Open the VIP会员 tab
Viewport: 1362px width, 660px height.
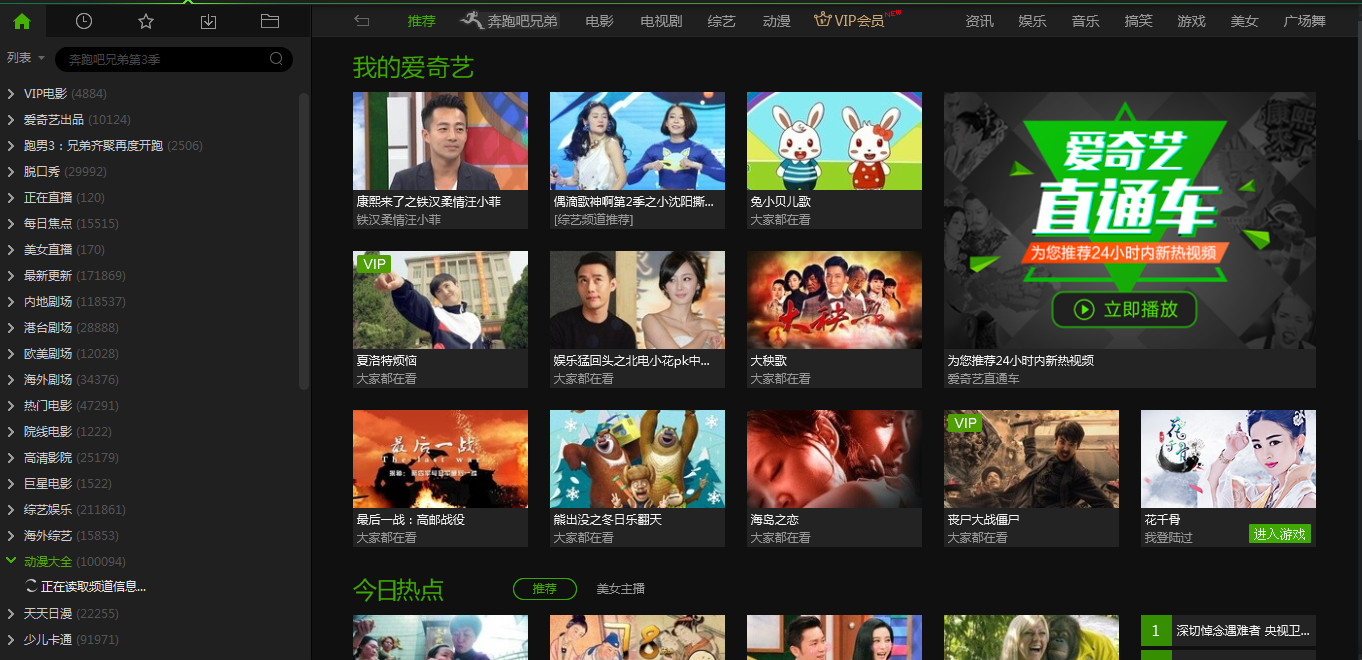pos(850,21)
